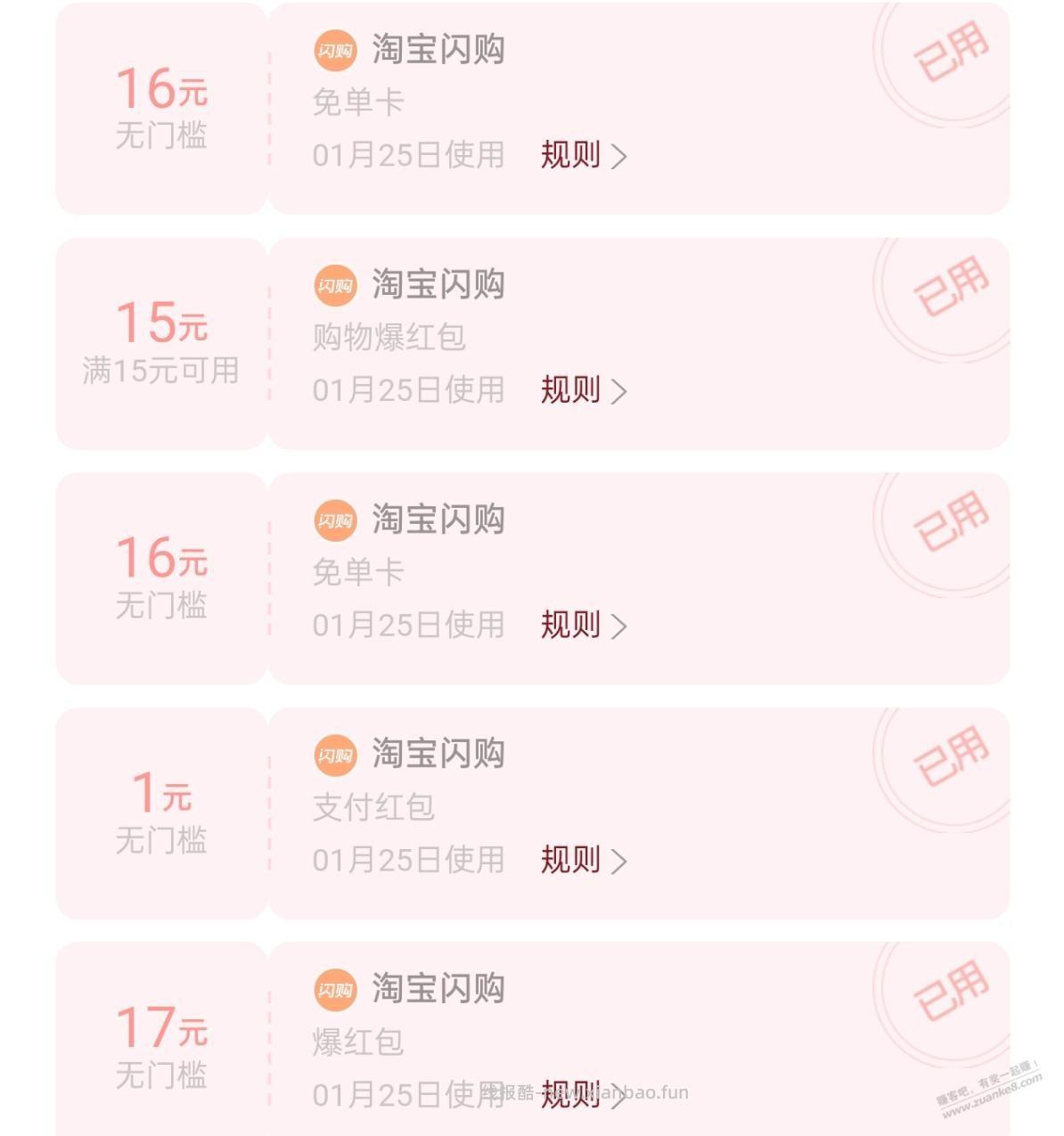
Task: Tap the 闪购 icon on the second 免单卡 coupon
Action: pyautogui.click(x=333, y=518)
